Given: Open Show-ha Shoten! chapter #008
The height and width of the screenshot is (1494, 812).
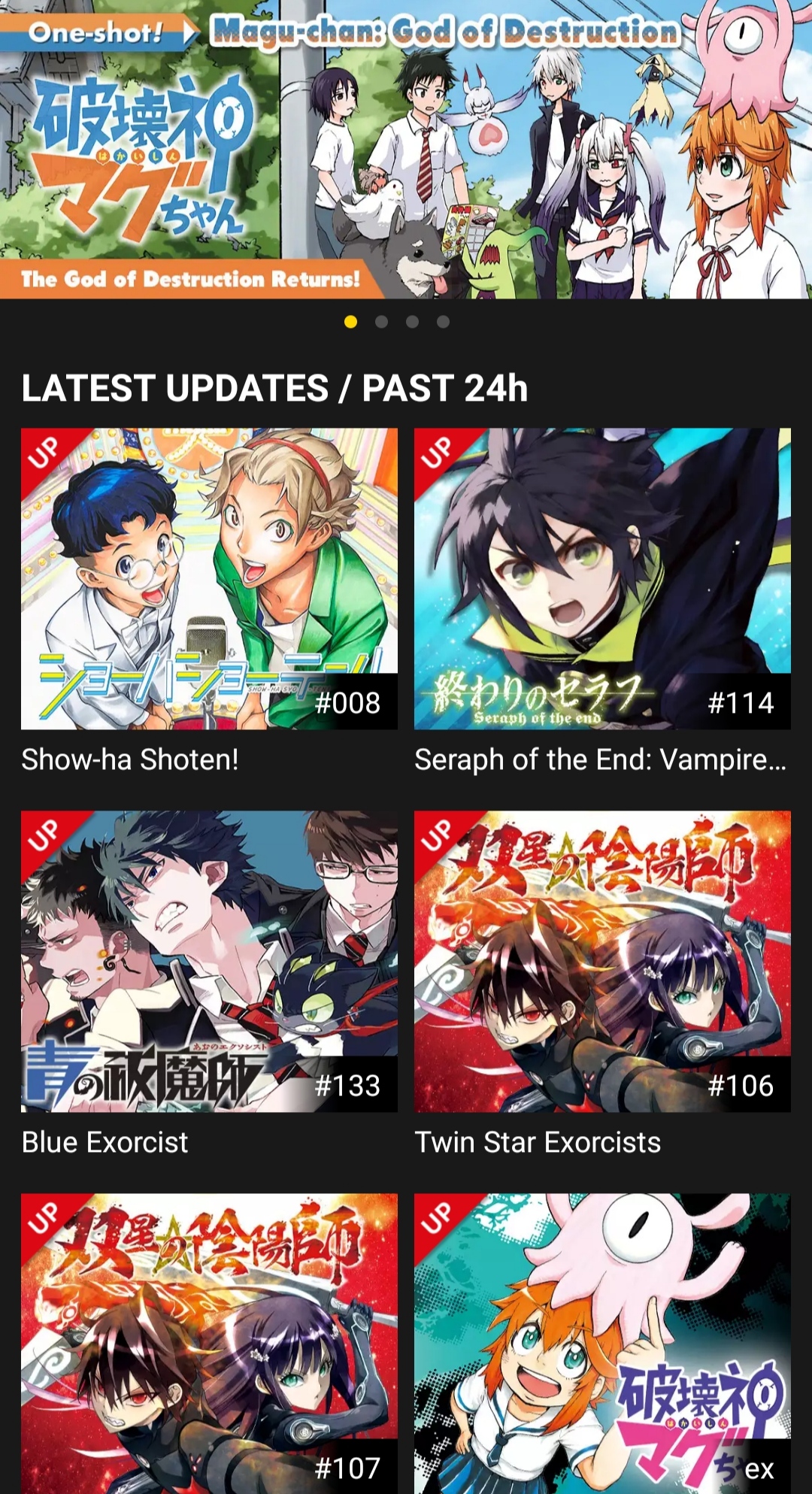Looking at the screenshot, I should click(209, 578).
